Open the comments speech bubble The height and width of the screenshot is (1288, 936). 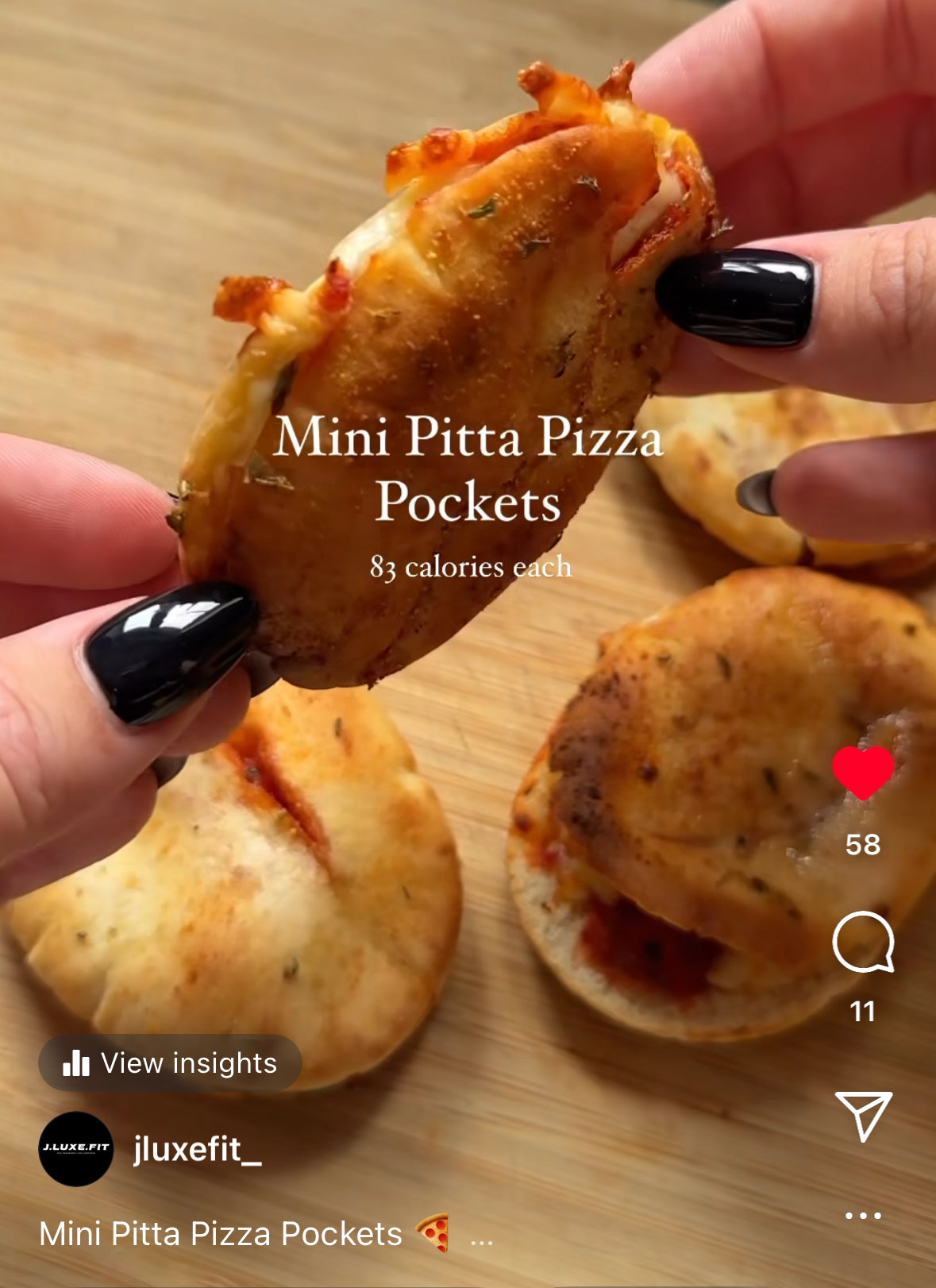coord(863,942)
